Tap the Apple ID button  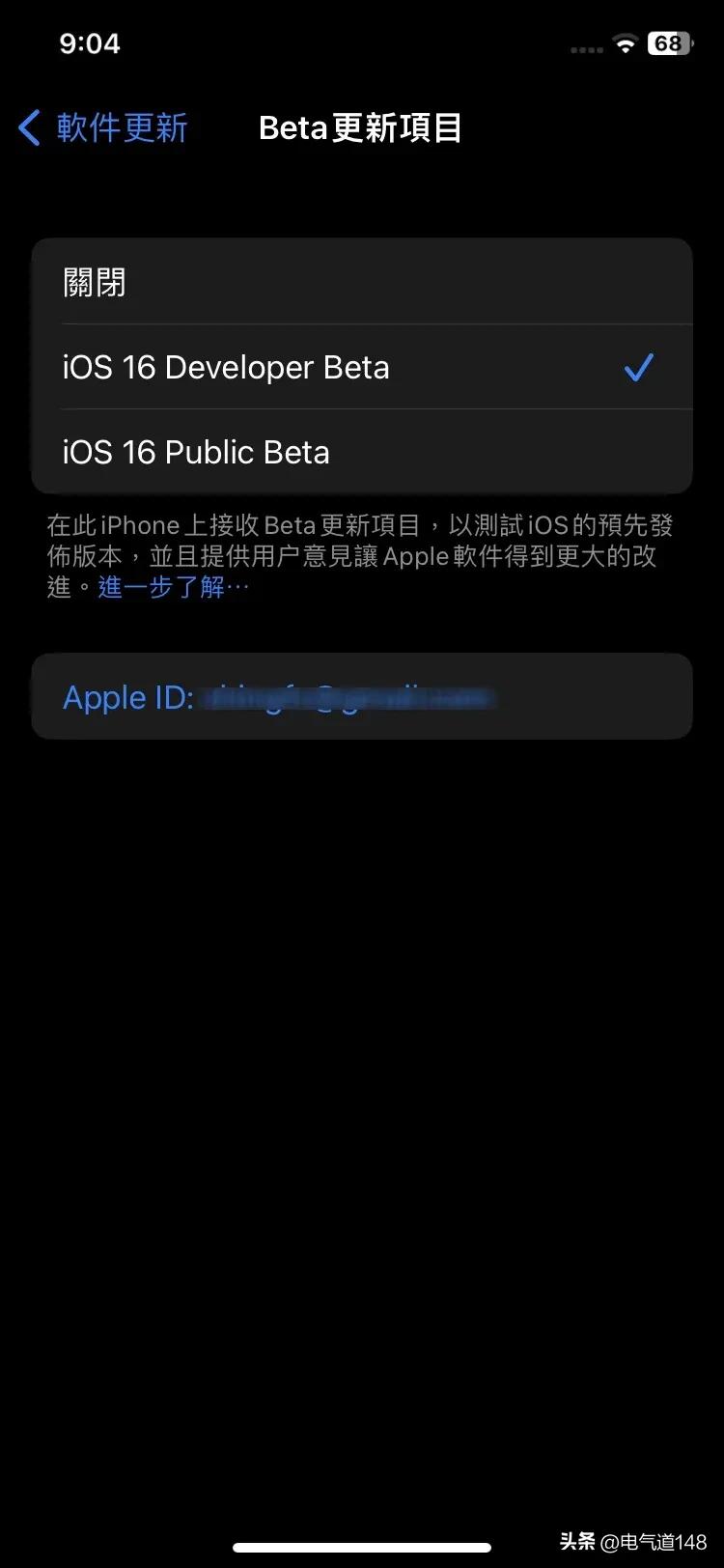tap(362, 696)
